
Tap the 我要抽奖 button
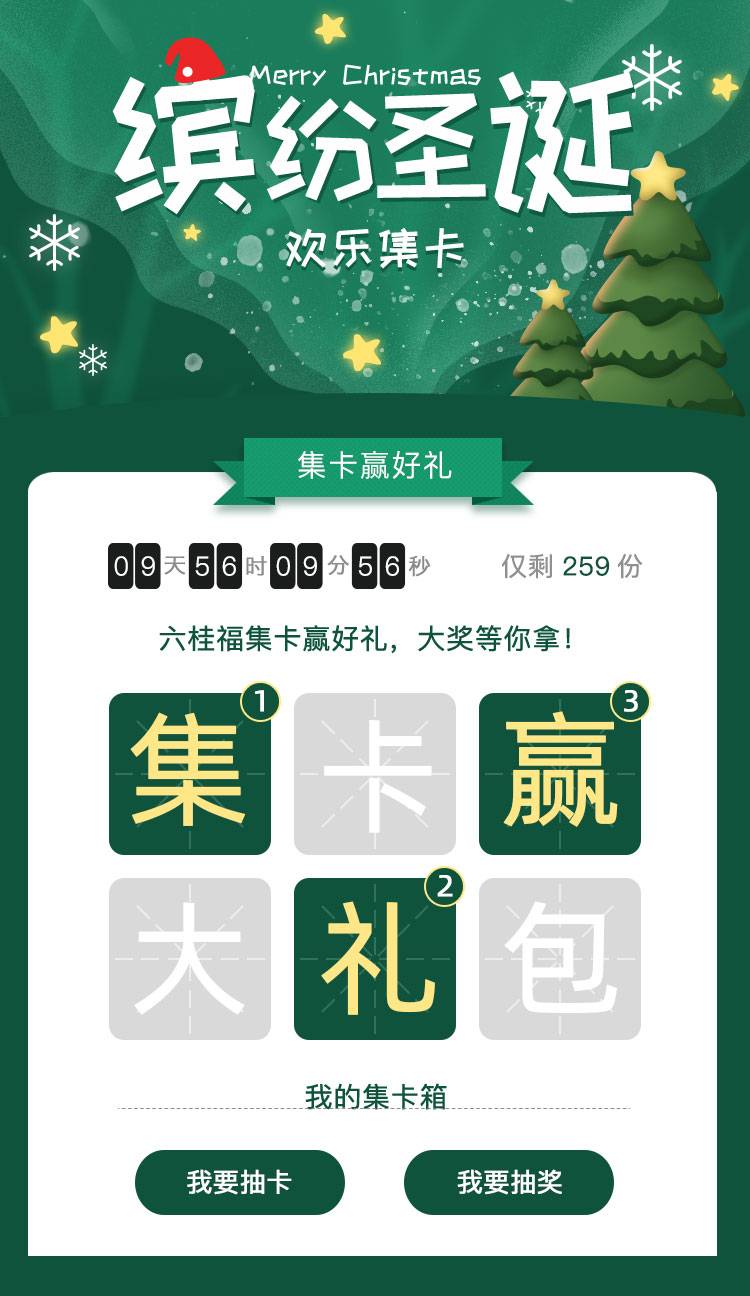coord(508,1182)
